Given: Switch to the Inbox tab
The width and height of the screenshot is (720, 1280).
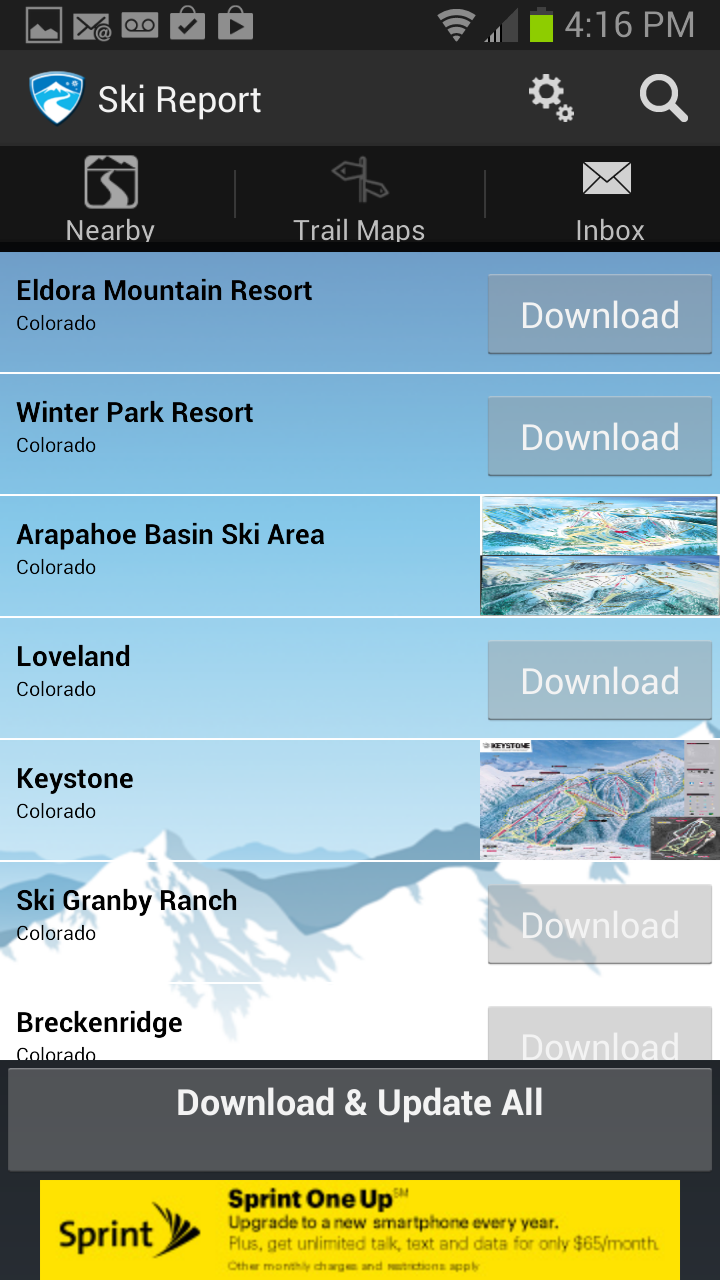Looking at the screenshot, I should coord(608,196).
